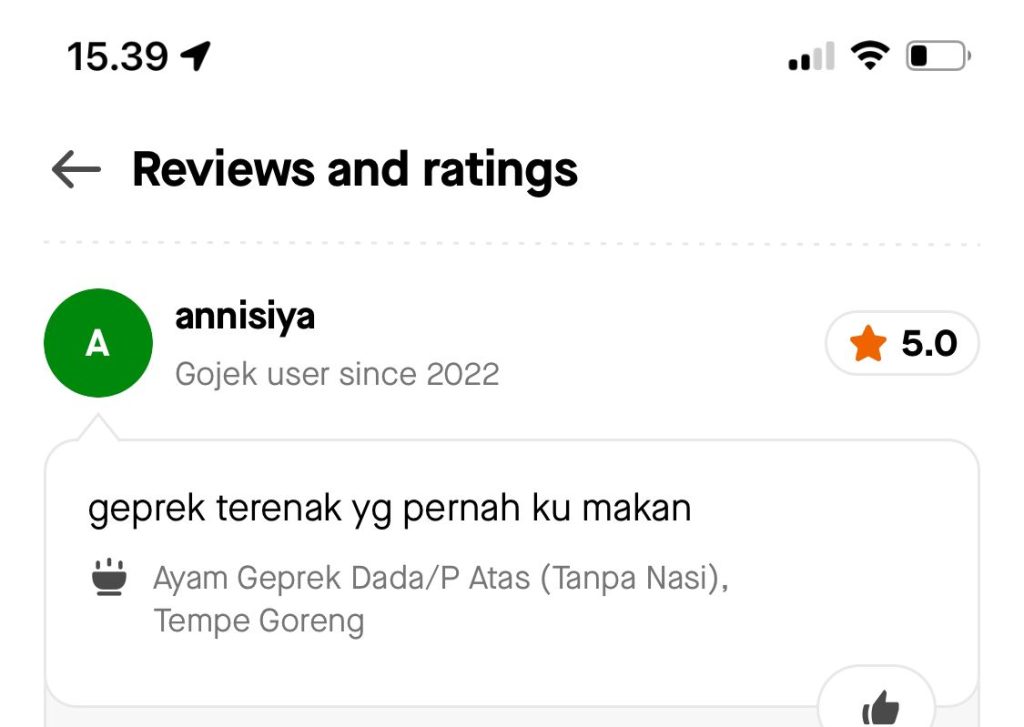Go back using the arrow icon
1024x727 pixels.
coord(76,170)
